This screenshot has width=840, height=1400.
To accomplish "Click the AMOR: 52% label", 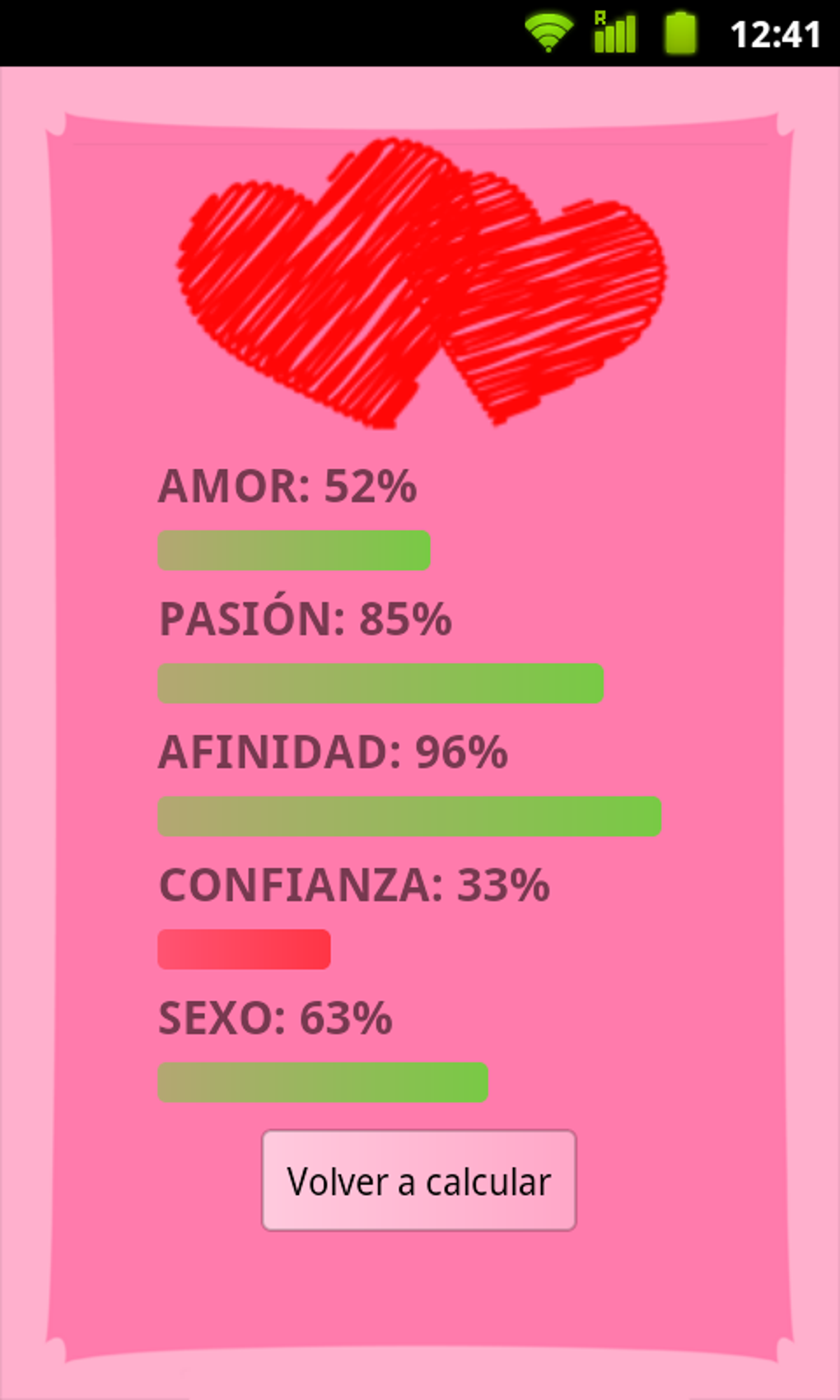I will point(287,486).
